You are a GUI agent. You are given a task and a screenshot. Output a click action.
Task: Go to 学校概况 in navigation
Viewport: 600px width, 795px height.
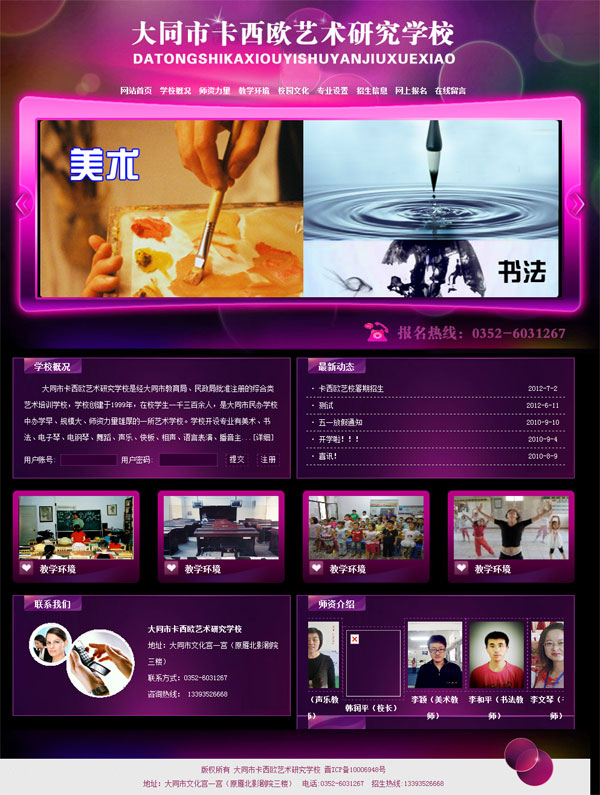click(x=175, y=91)
